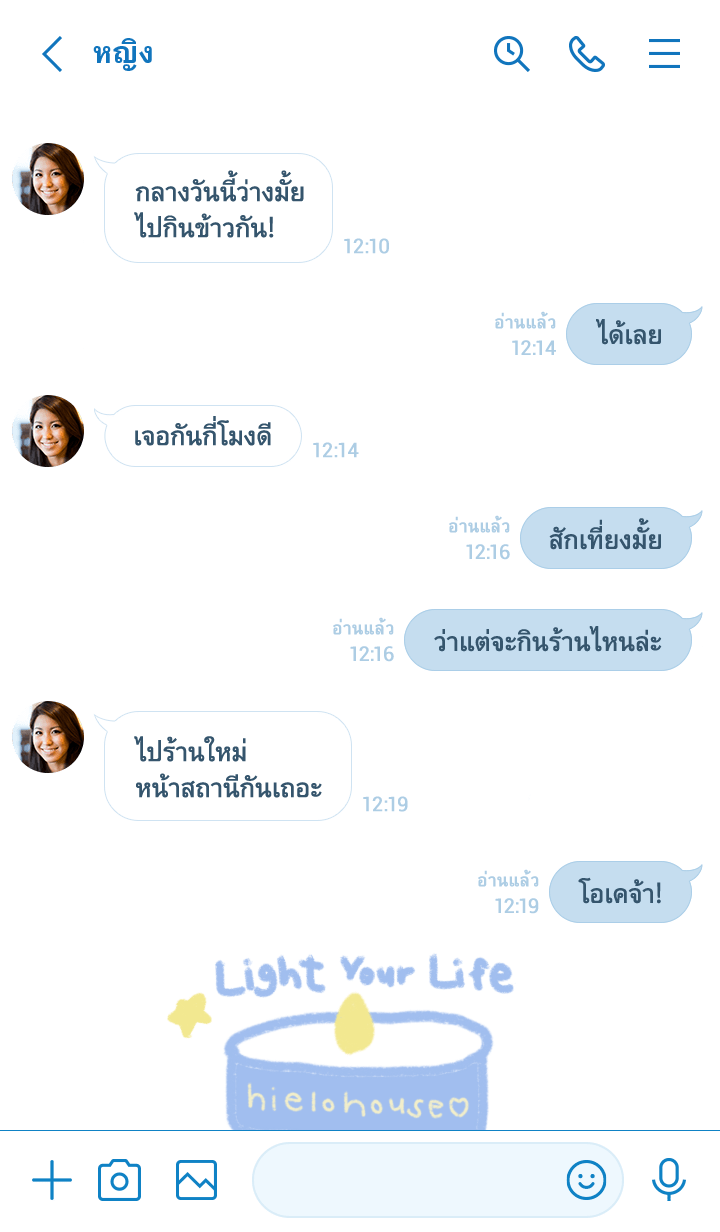Open the plus attachment options
Image resolution: width=720 pixels, height=1232 pixels.
coord(52,1181)
